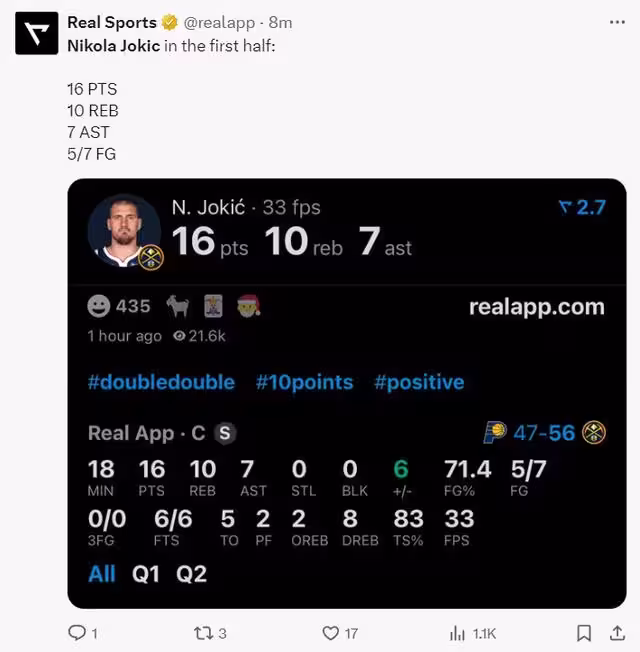The height and width of the screenshot is (652, 640).
Task: Reply to the Nikola Jokic post
Action: [78, 632]
